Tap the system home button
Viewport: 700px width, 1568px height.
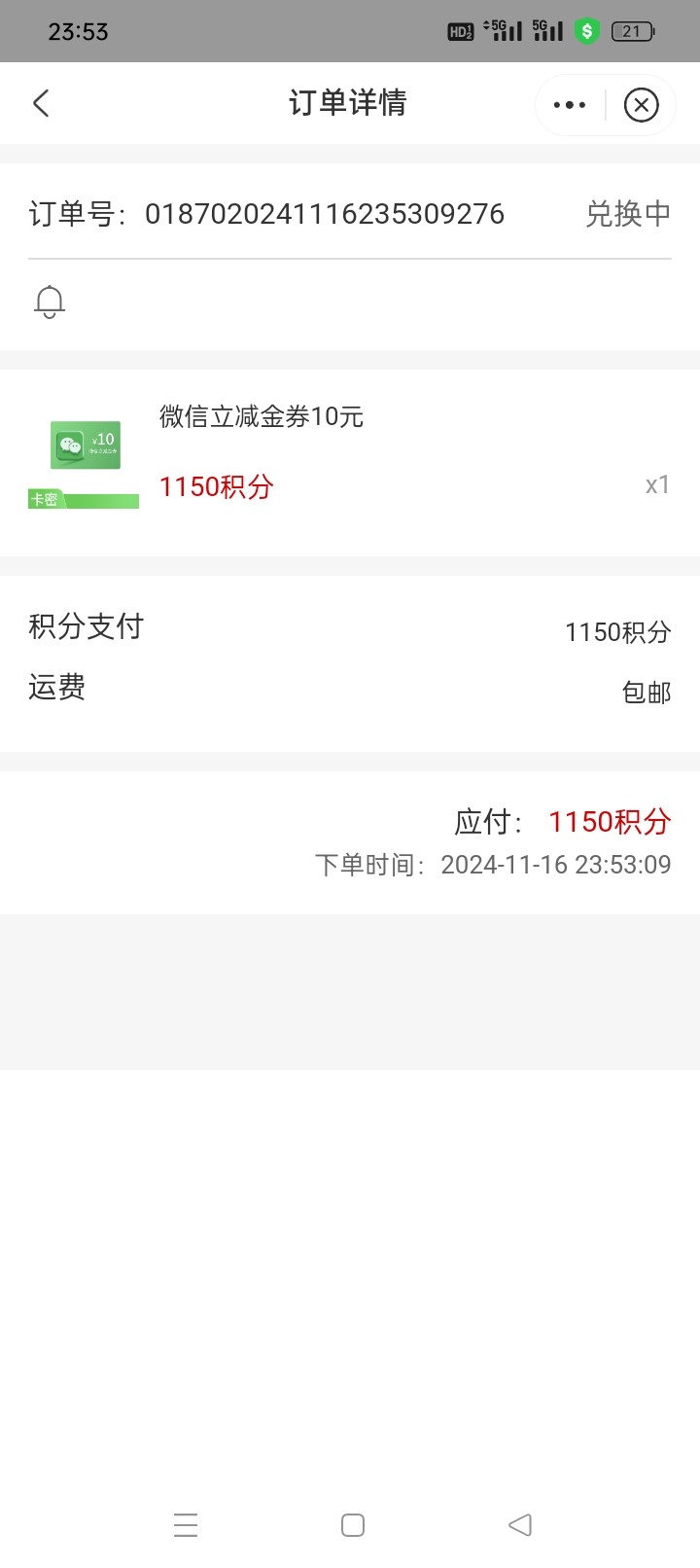point(353,1524)
